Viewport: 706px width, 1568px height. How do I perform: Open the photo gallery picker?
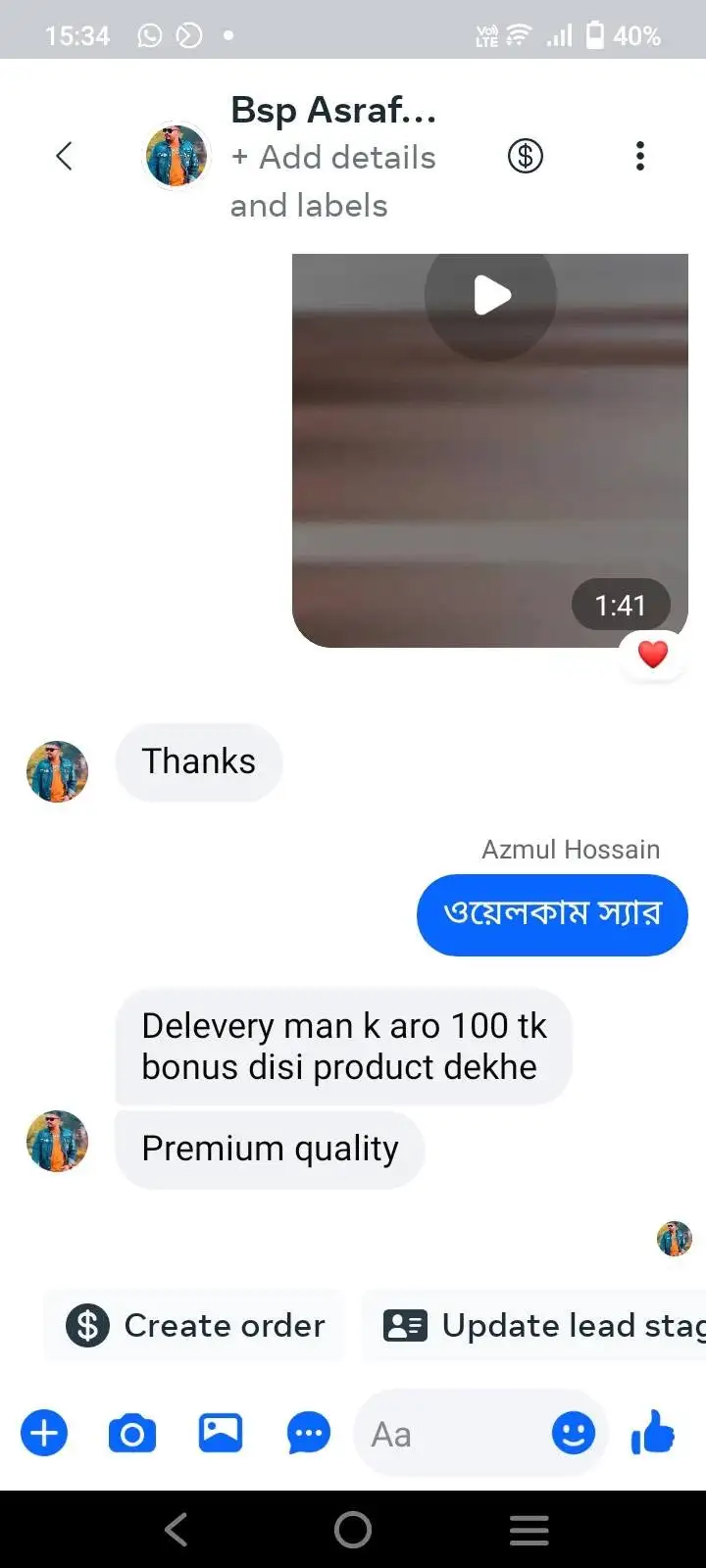click(221, 1434)
